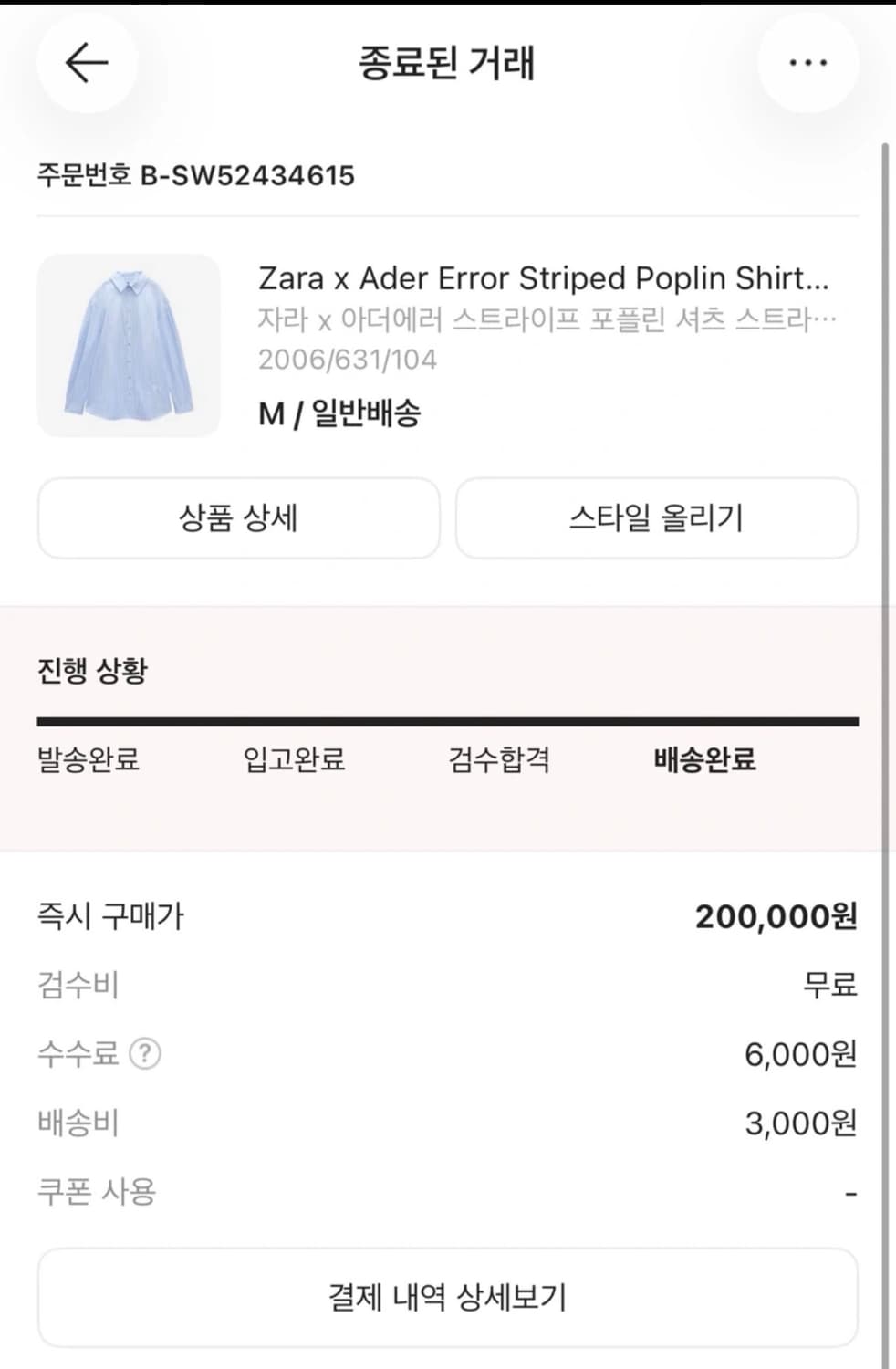
Task: Tap the Zara x Ader Error product title
Action: 547,278
